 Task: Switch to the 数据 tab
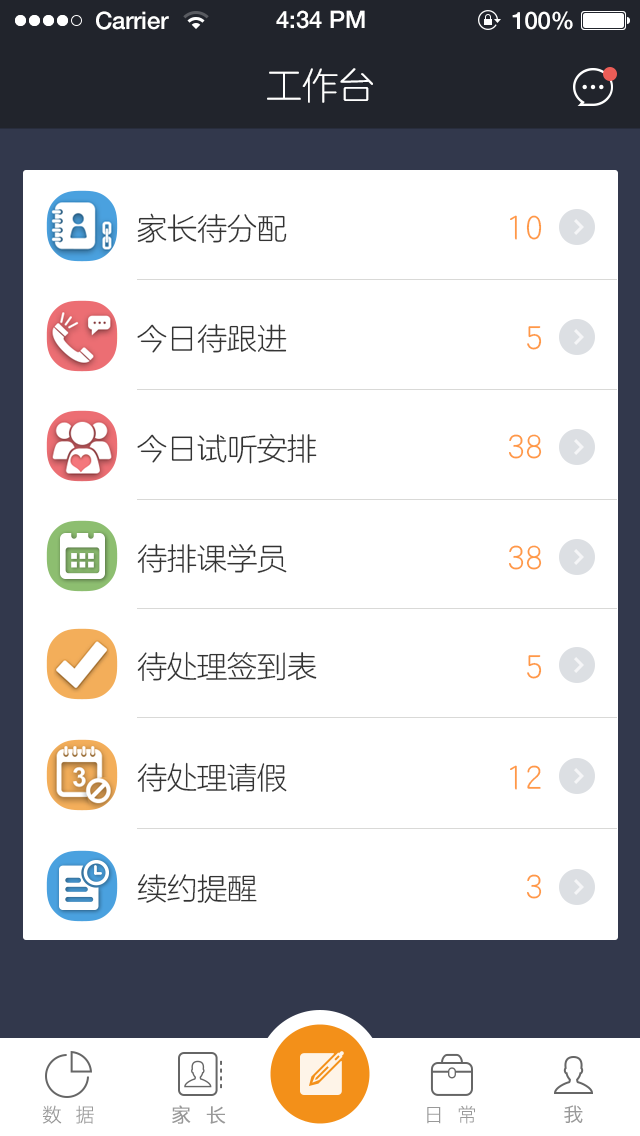tap(68, 1088)
